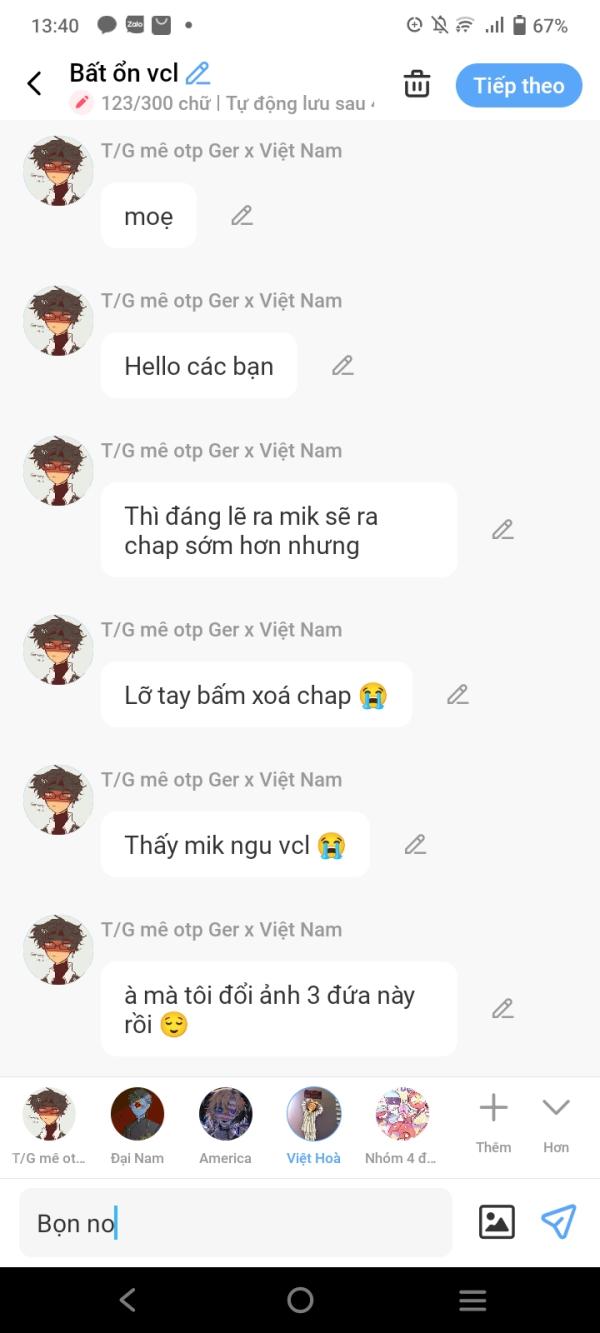The width and height of the screenshot is (600, 1333).
Task: Select the T/G mê ot.. character
Action: point(49,1126)
